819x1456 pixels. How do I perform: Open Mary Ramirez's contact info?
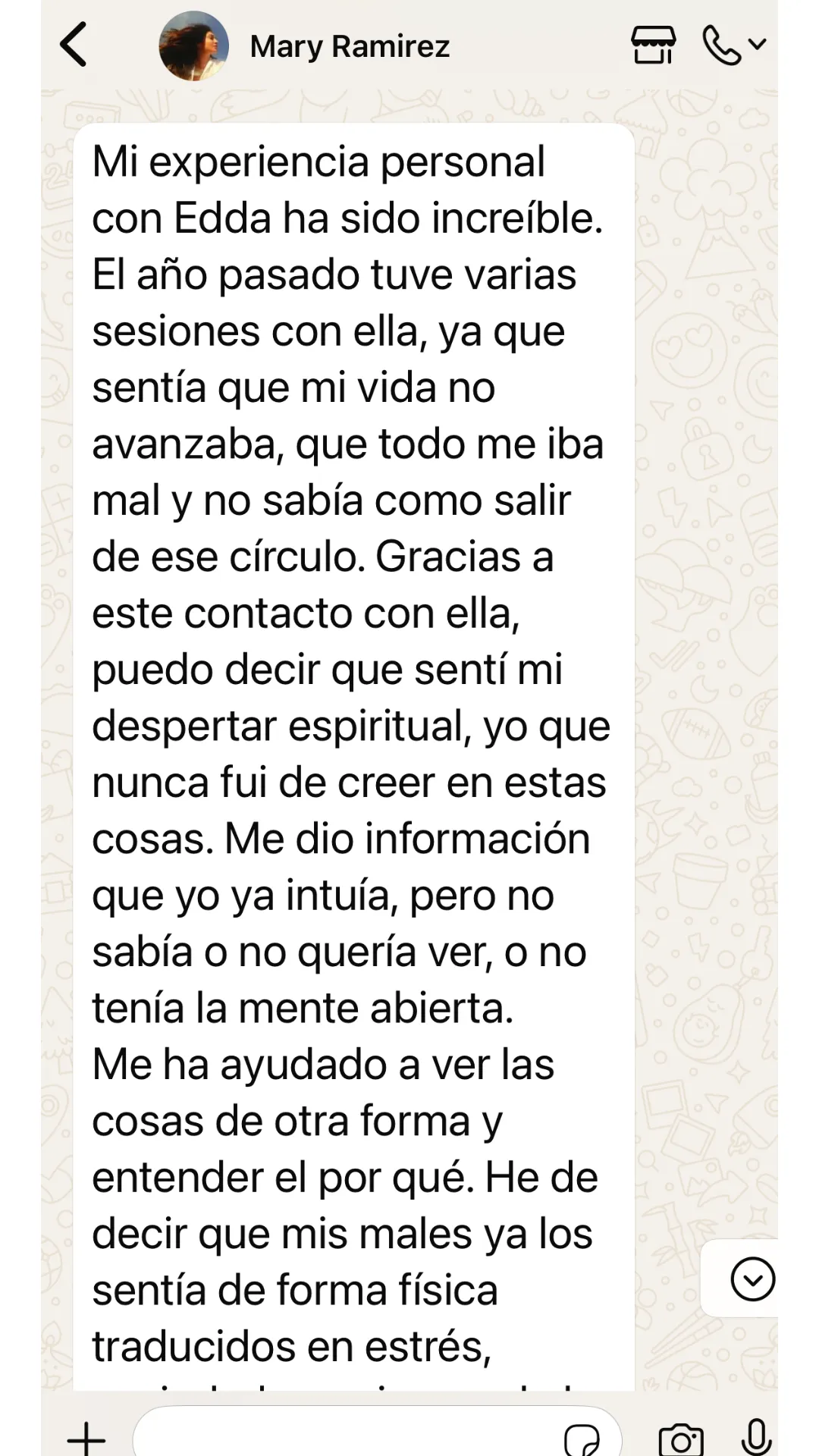350,46
